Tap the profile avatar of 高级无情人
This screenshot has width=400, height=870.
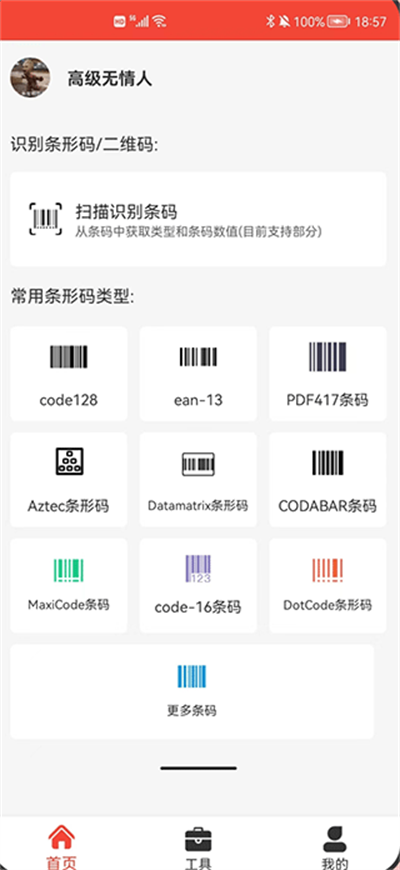pyautogui.click(x=30, y=78)
